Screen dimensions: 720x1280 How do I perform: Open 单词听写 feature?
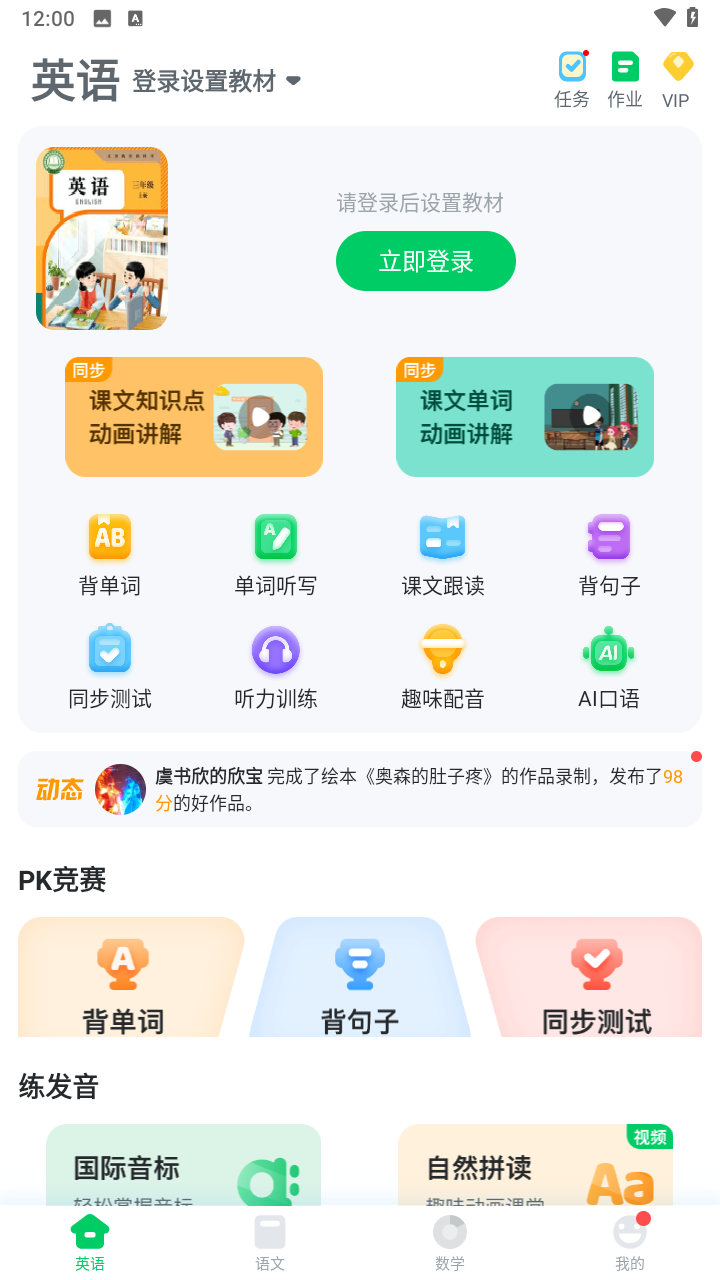click(276, 555)
